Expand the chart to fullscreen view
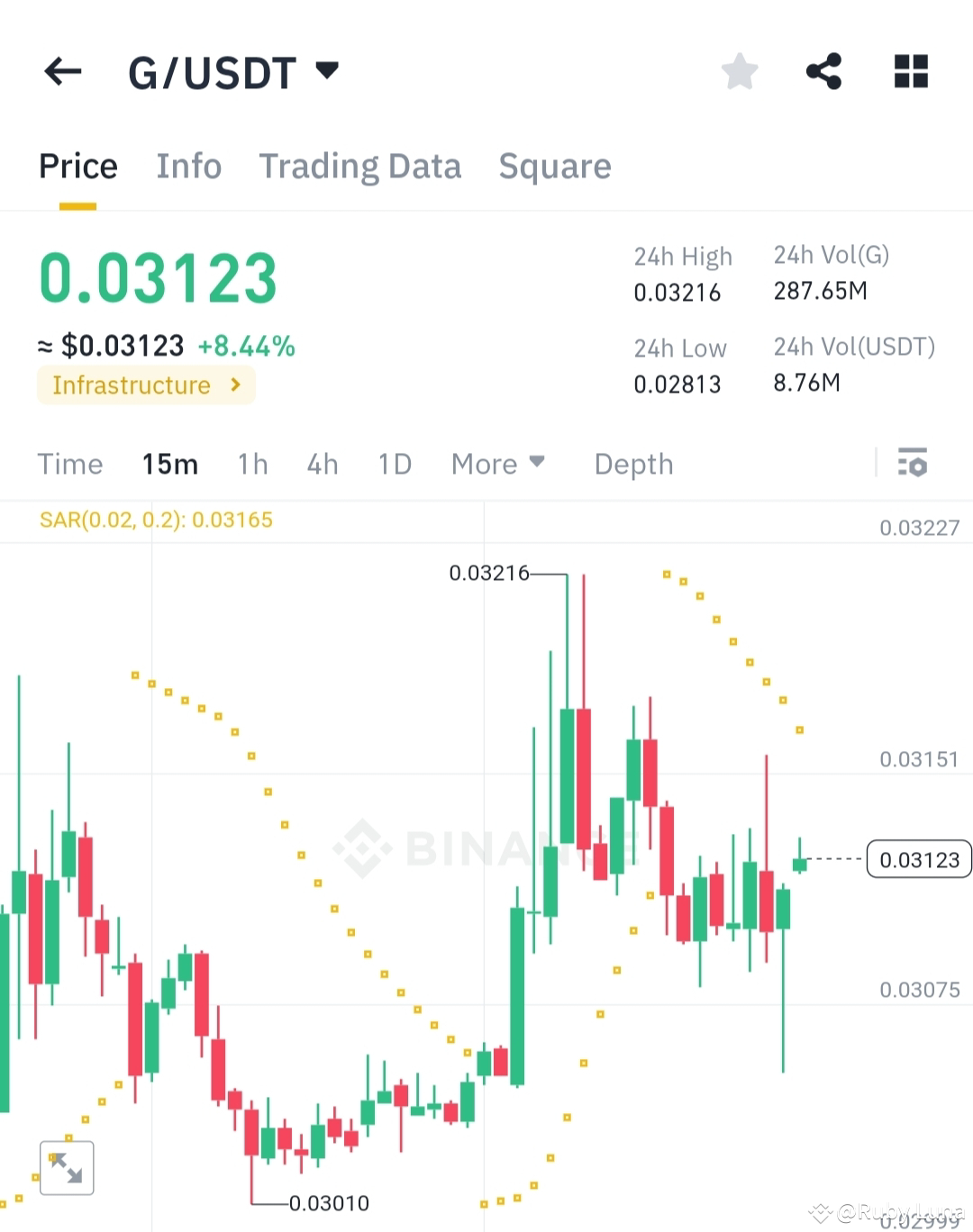The image size is (973, 1232). (x=68, y=1167)
